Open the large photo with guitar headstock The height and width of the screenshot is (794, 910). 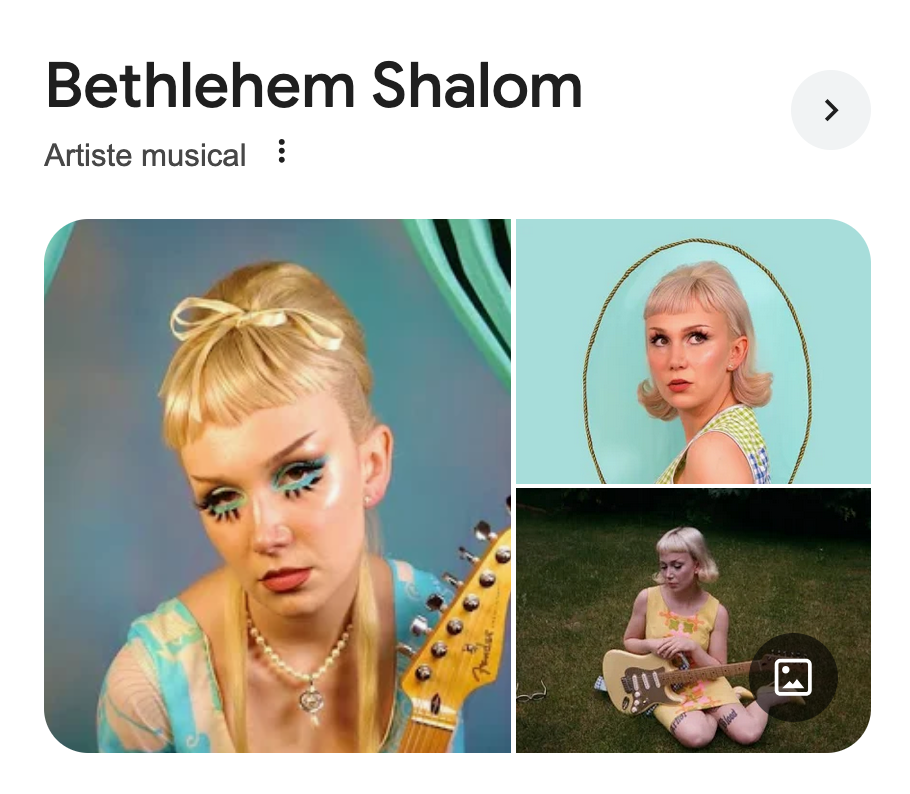(x=277, y=486)
